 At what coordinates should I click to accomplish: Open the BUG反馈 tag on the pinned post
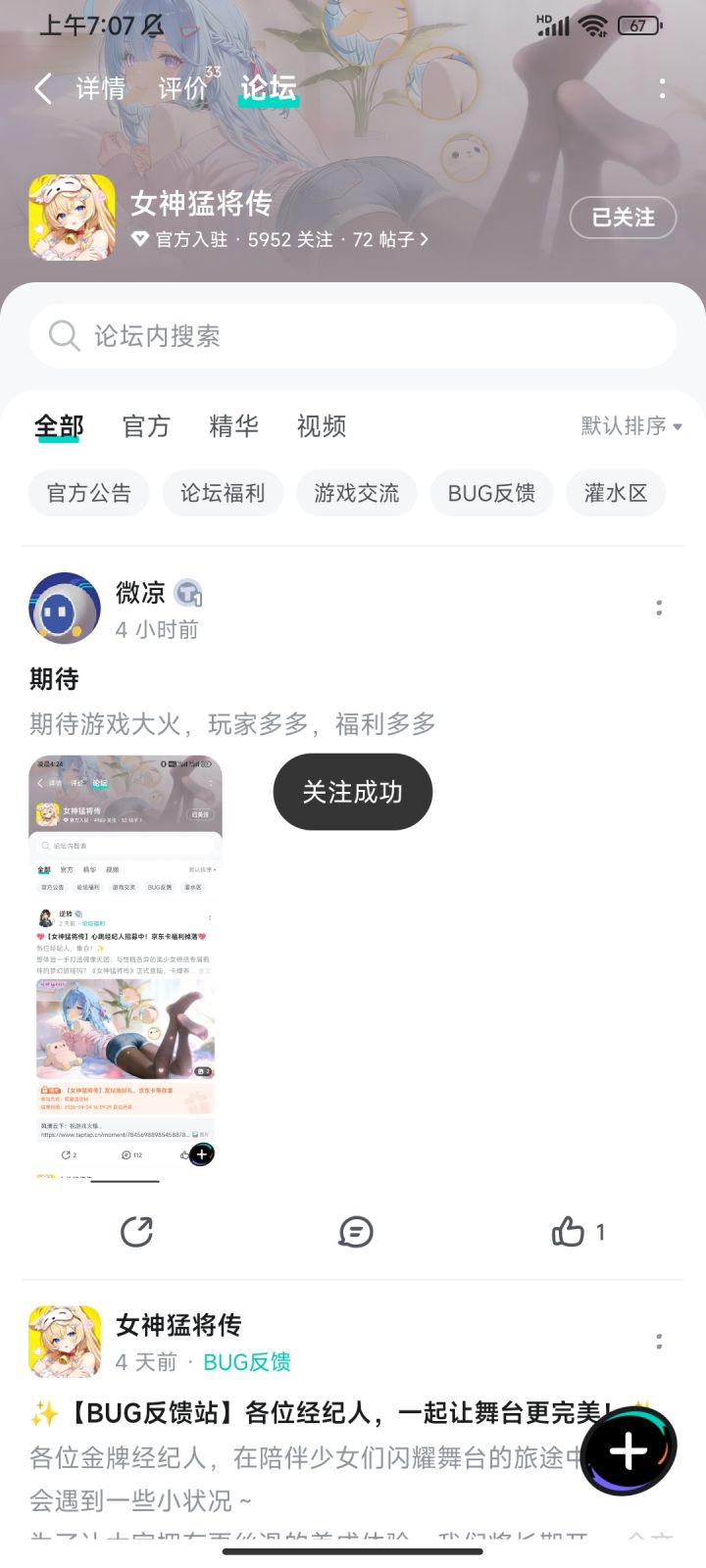245,1362
